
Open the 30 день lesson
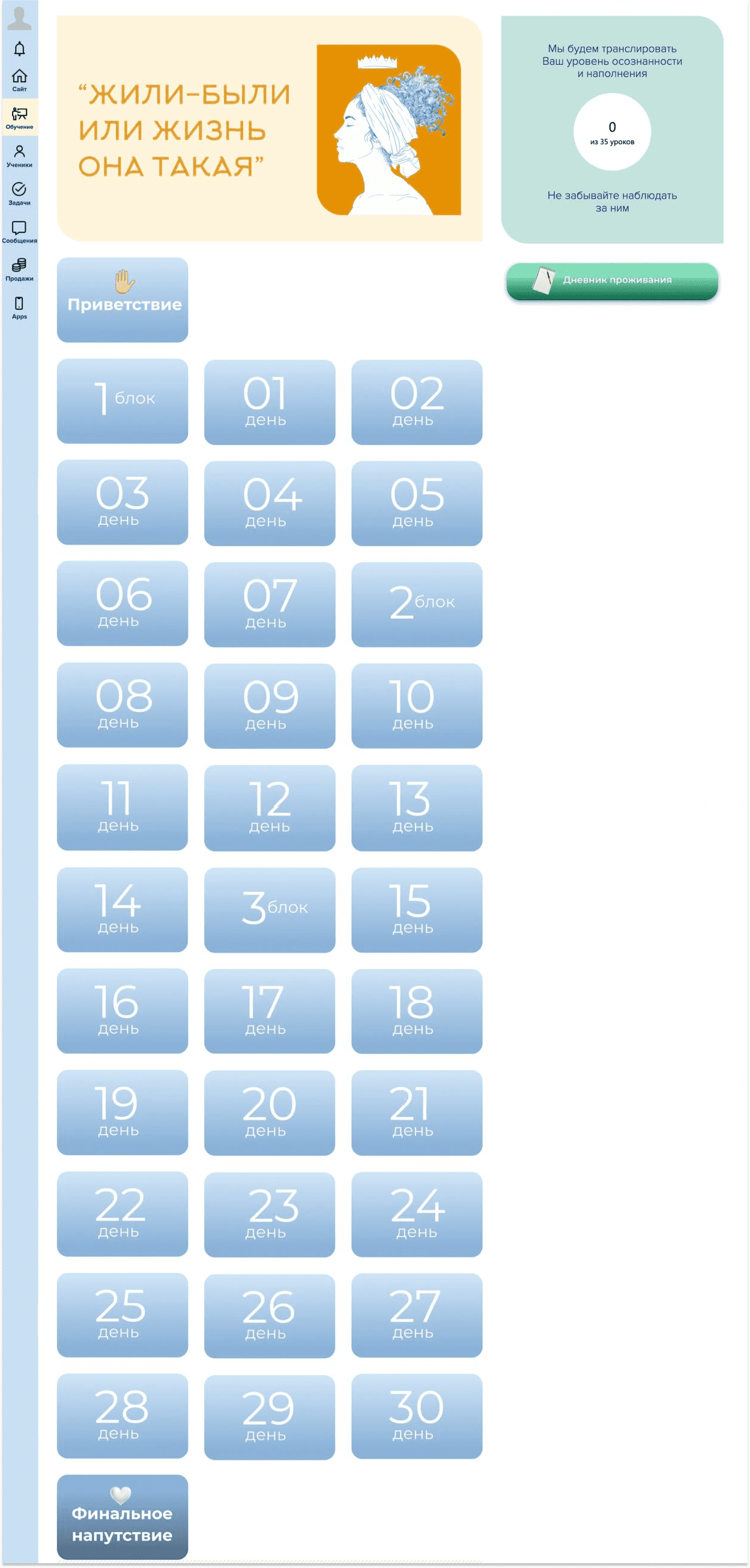(x=417, y=1417)
